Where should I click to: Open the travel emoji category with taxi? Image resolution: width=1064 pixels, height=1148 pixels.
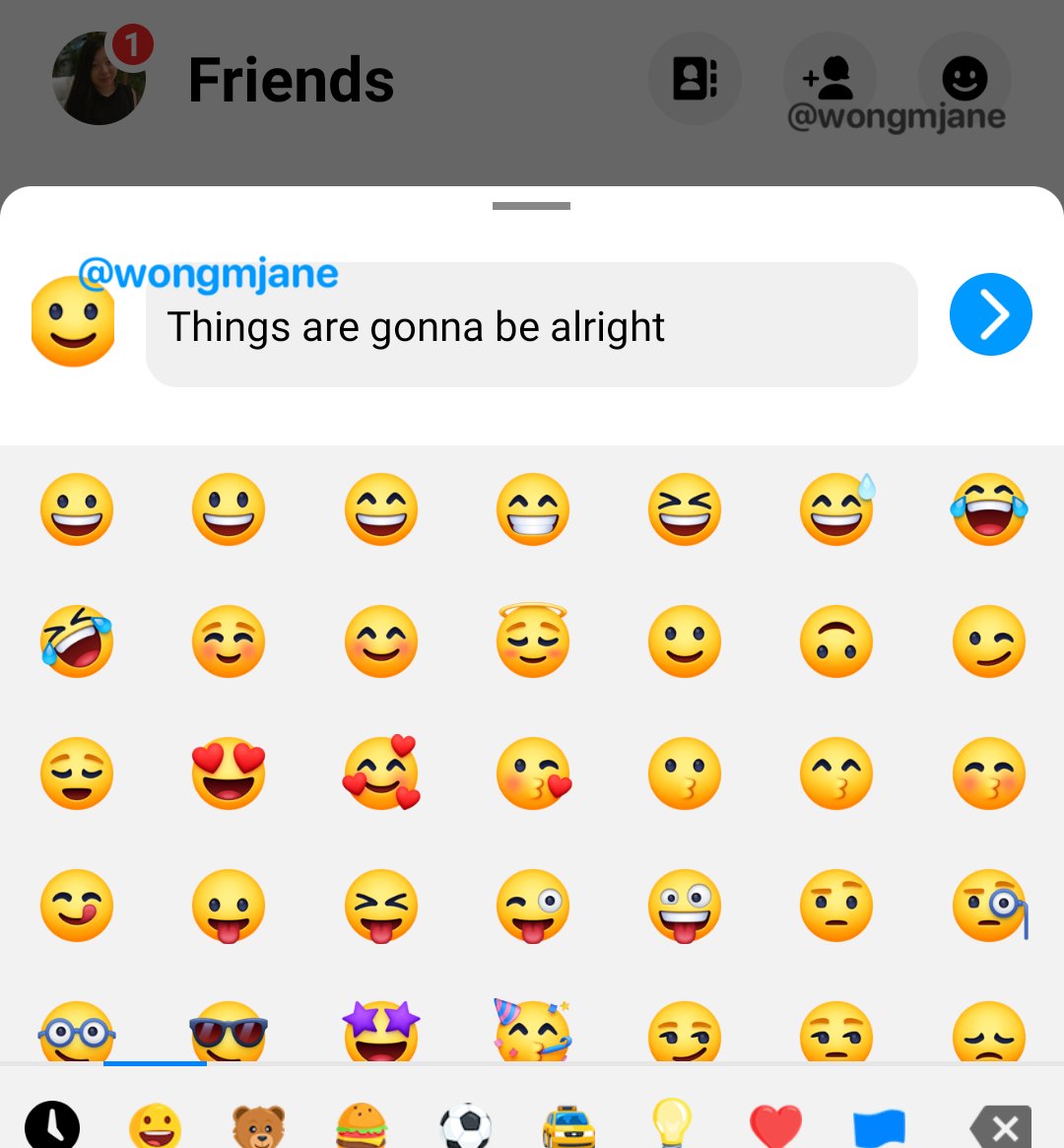pyautogui.click(x=568, y=1125)
